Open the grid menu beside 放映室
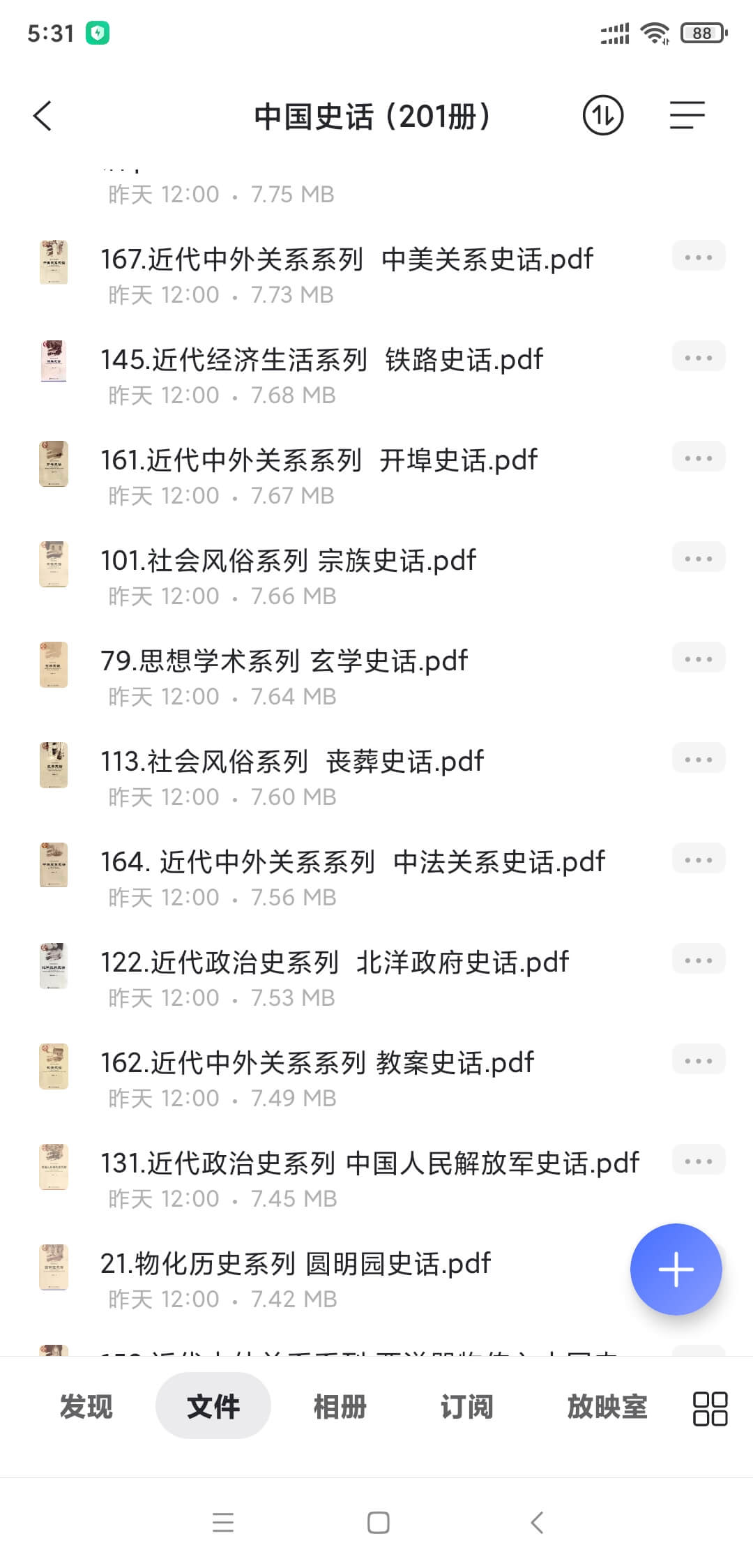This screenshot has height=1568, width=753. click(x=710, y=1408)
